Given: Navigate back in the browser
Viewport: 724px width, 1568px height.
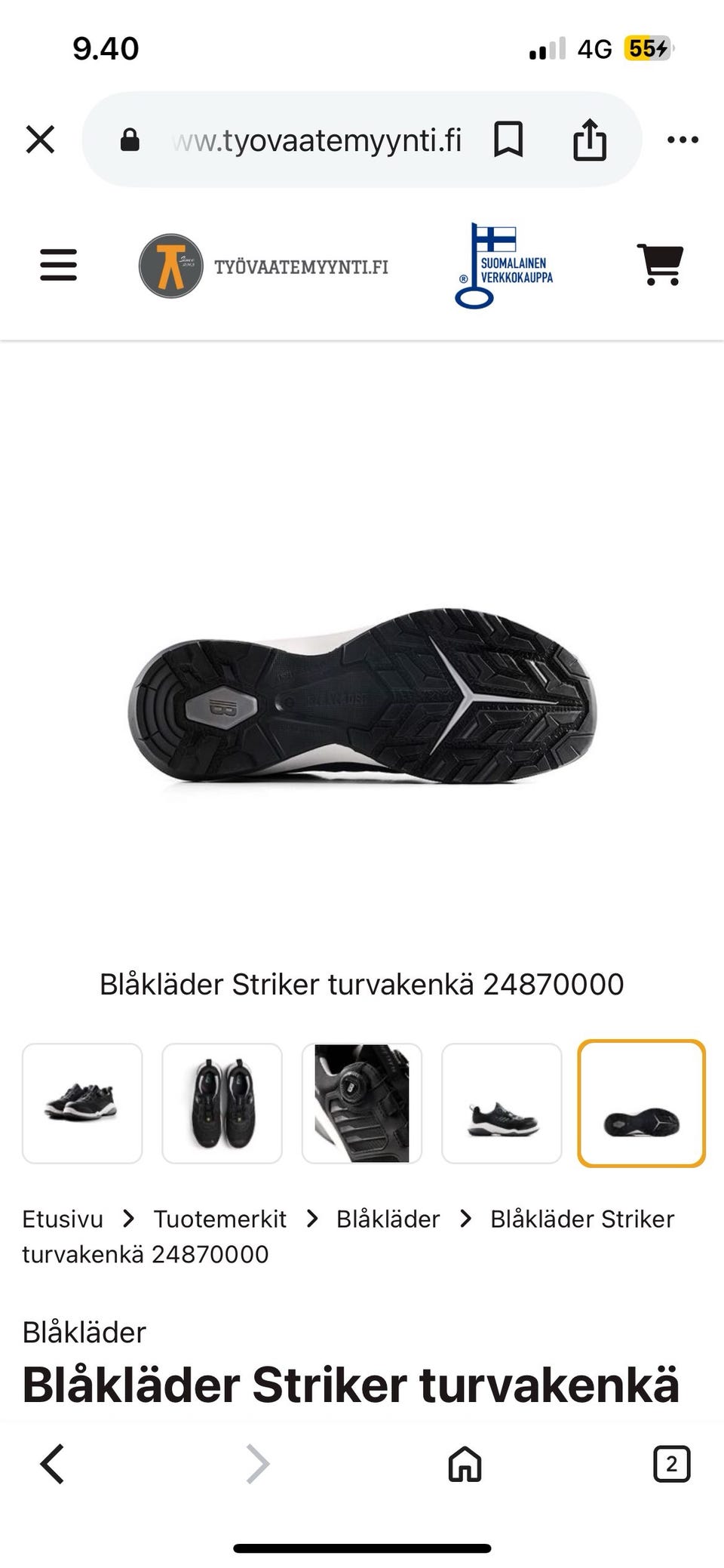Looking at the screenshot, I should pyautogui.click(x=52, y=1465).
